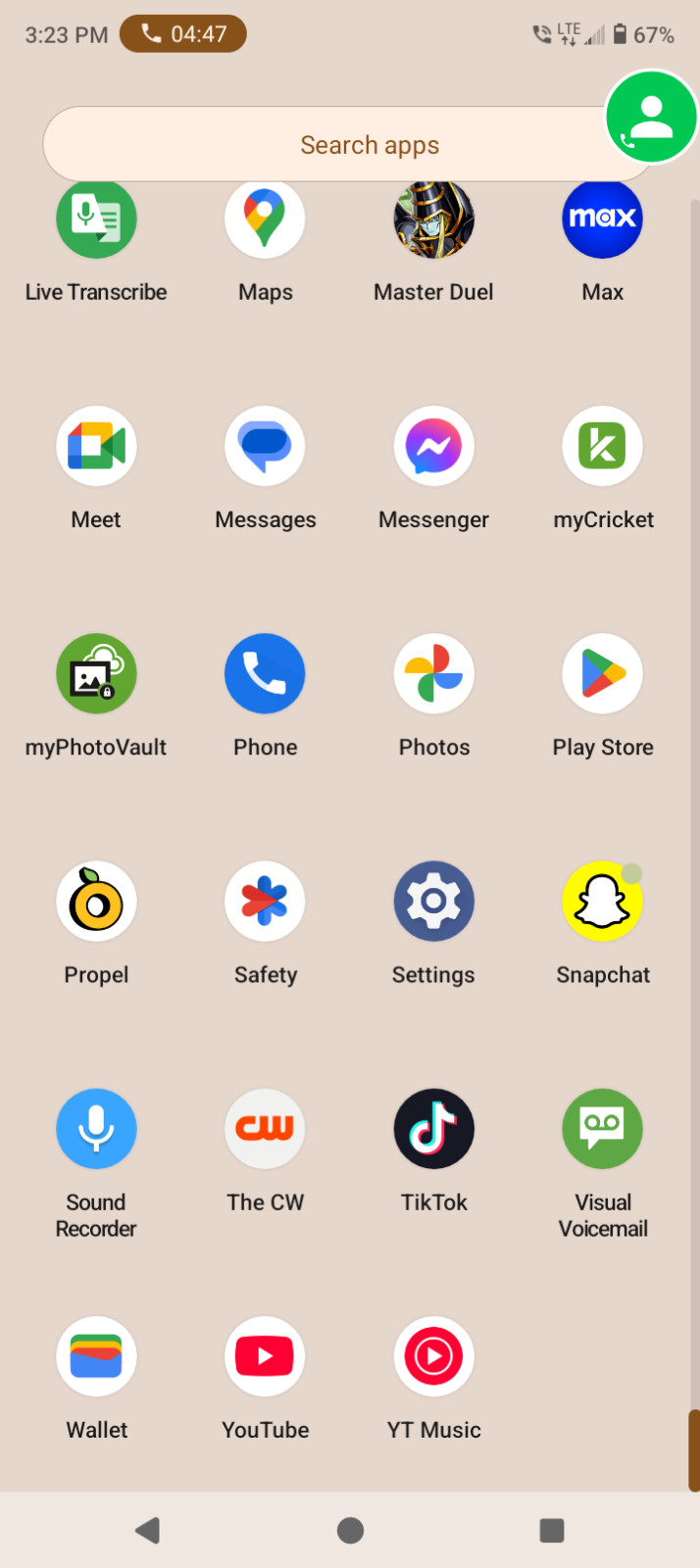Launch Live Transcribe
Viewport: 700px width, 1568px height.
(96, 220)
